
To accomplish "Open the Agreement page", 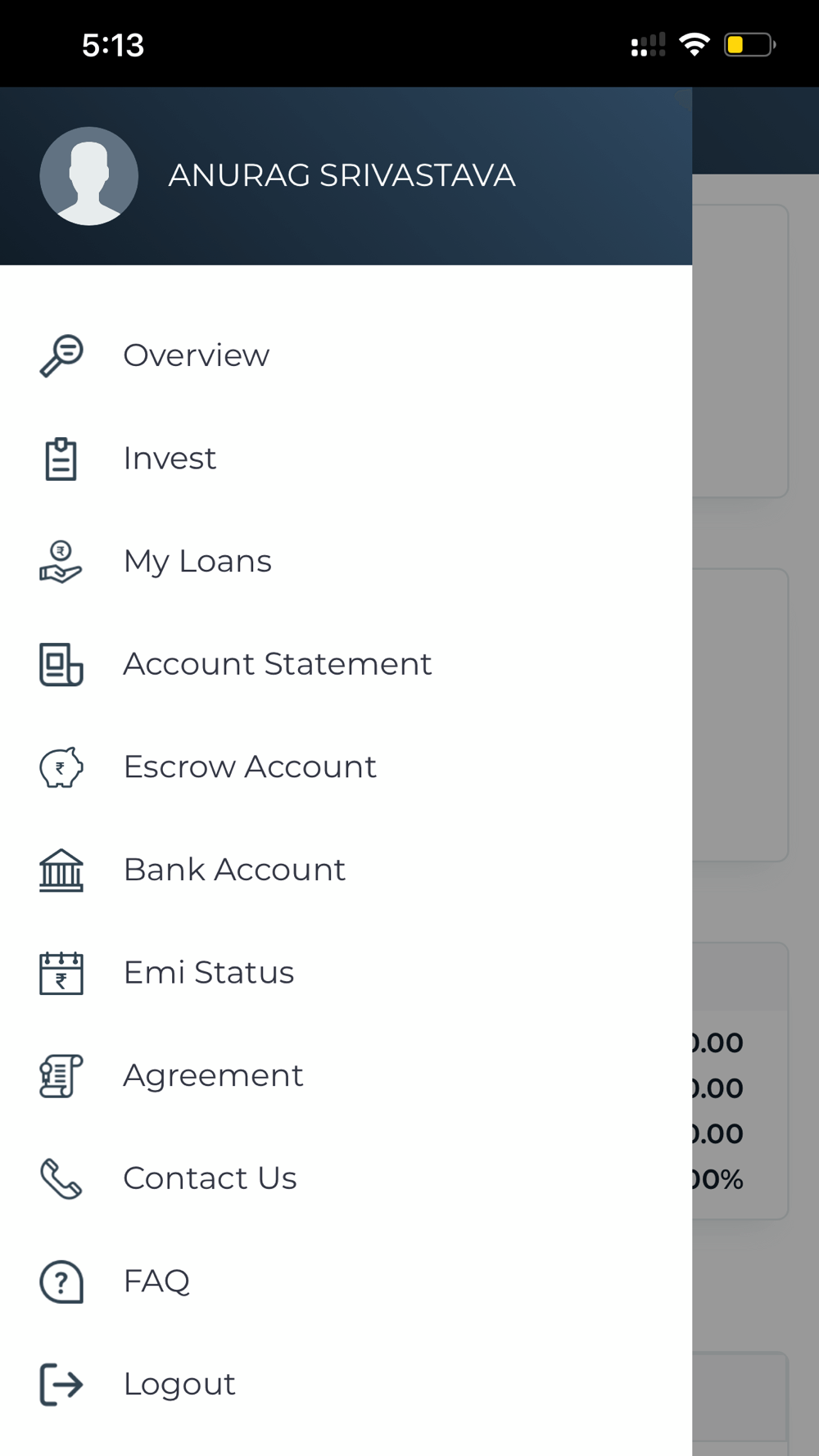I will click(346, 1076).
